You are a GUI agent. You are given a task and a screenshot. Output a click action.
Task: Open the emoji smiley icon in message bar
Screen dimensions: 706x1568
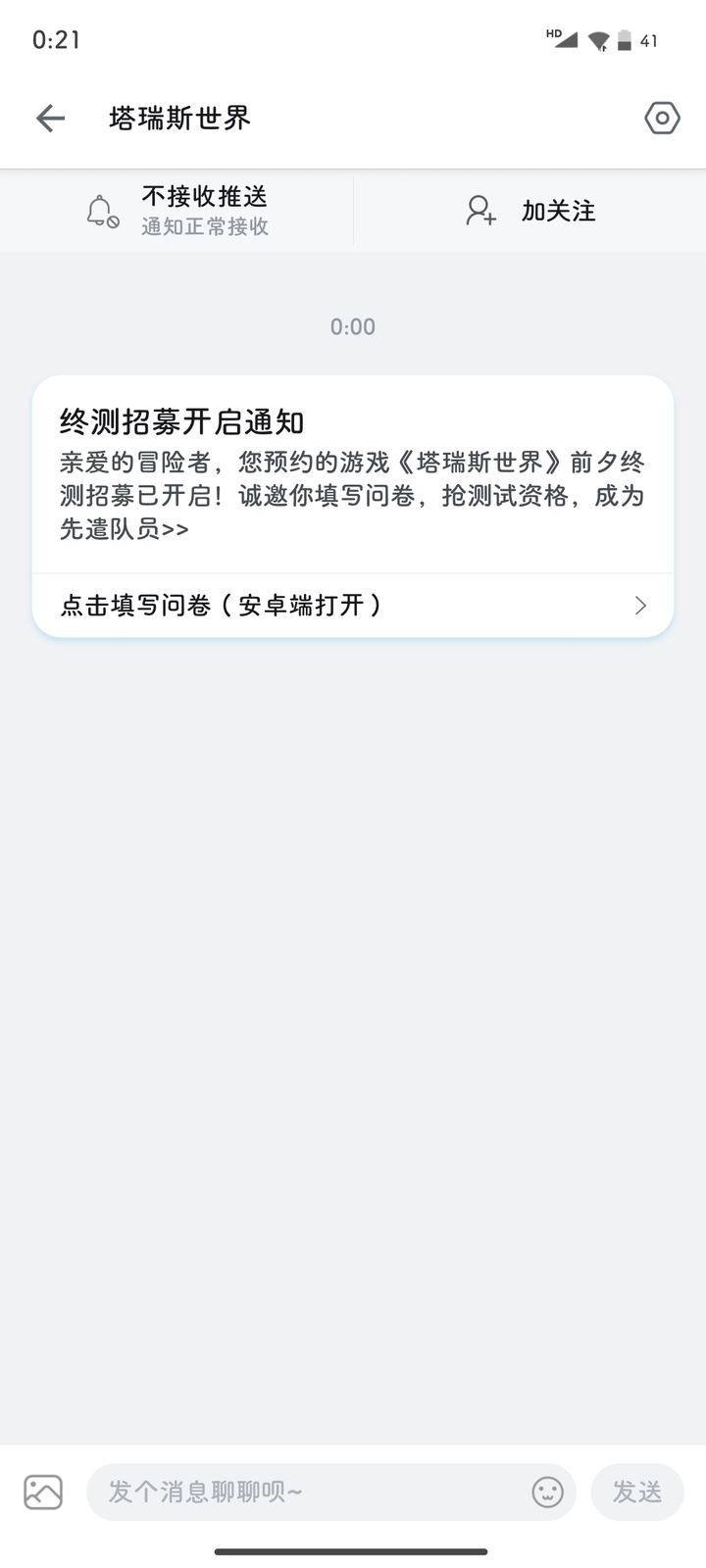click(549, 1491)
